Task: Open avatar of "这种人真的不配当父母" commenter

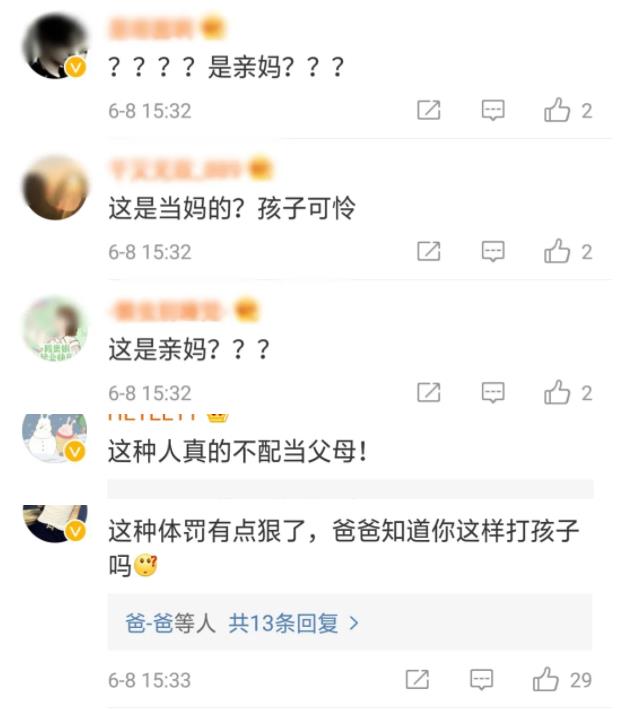Action: coord(55,438)
